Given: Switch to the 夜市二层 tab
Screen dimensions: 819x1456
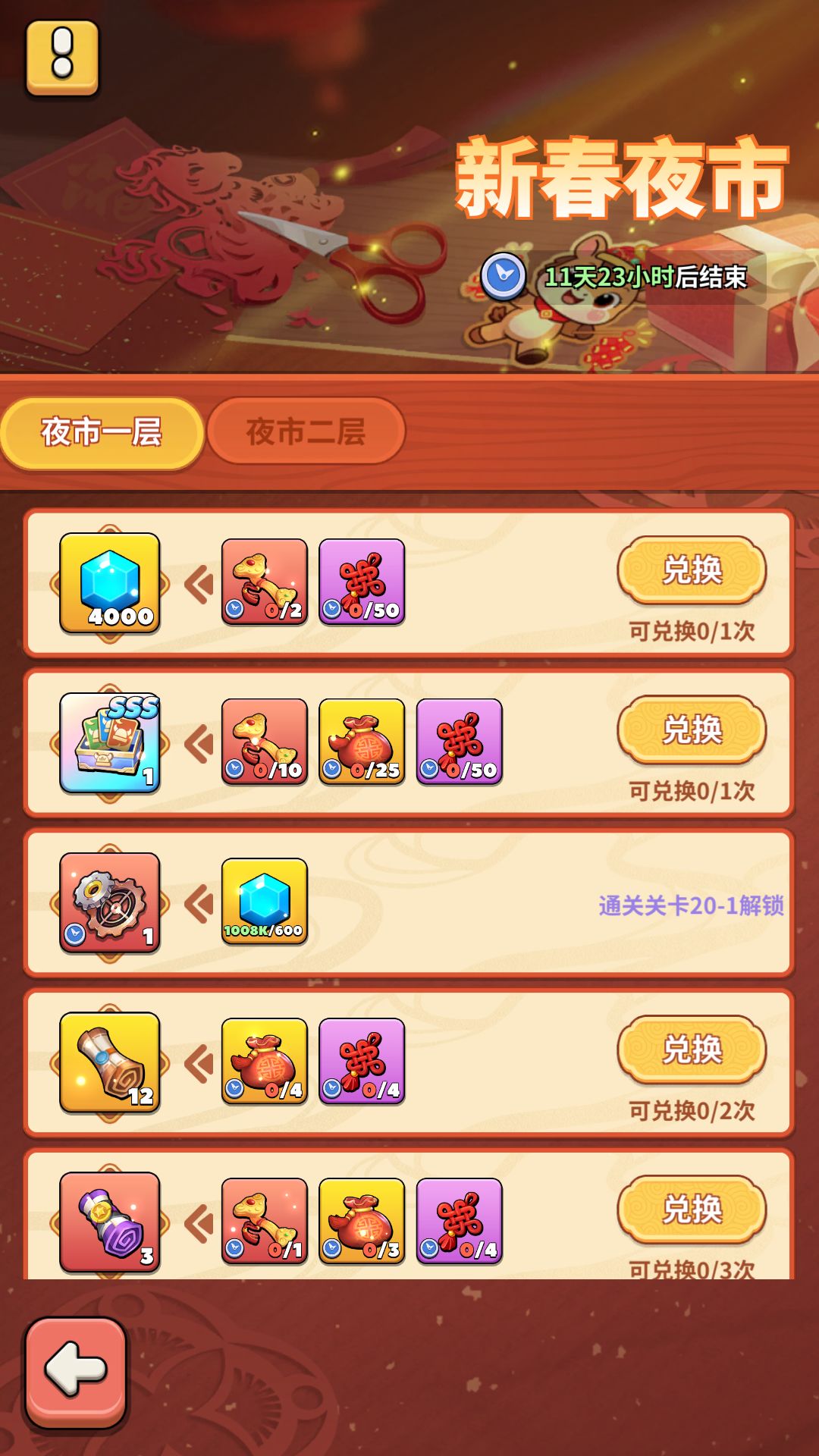Looking at the screenshot, I should (306, 432).
